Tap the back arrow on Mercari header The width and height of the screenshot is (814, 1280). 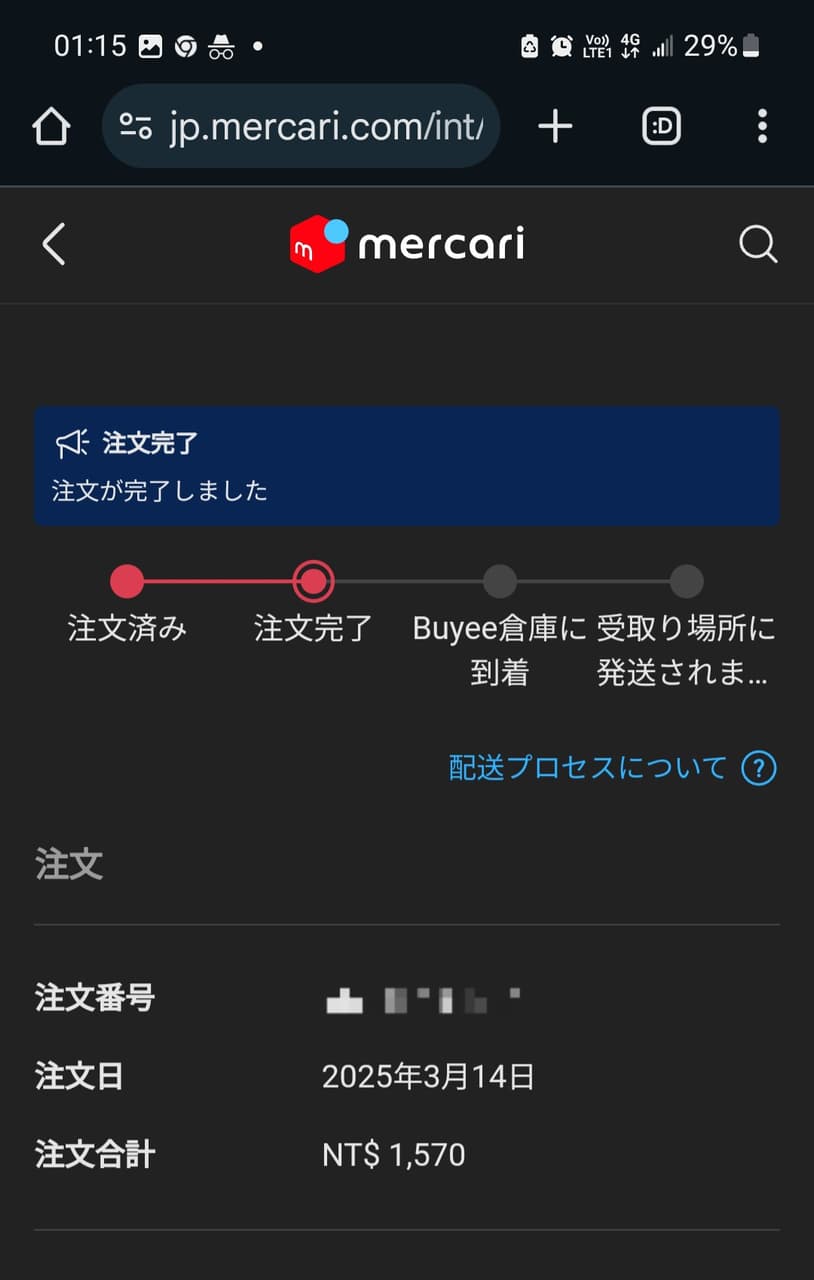(x=53, y=243)
